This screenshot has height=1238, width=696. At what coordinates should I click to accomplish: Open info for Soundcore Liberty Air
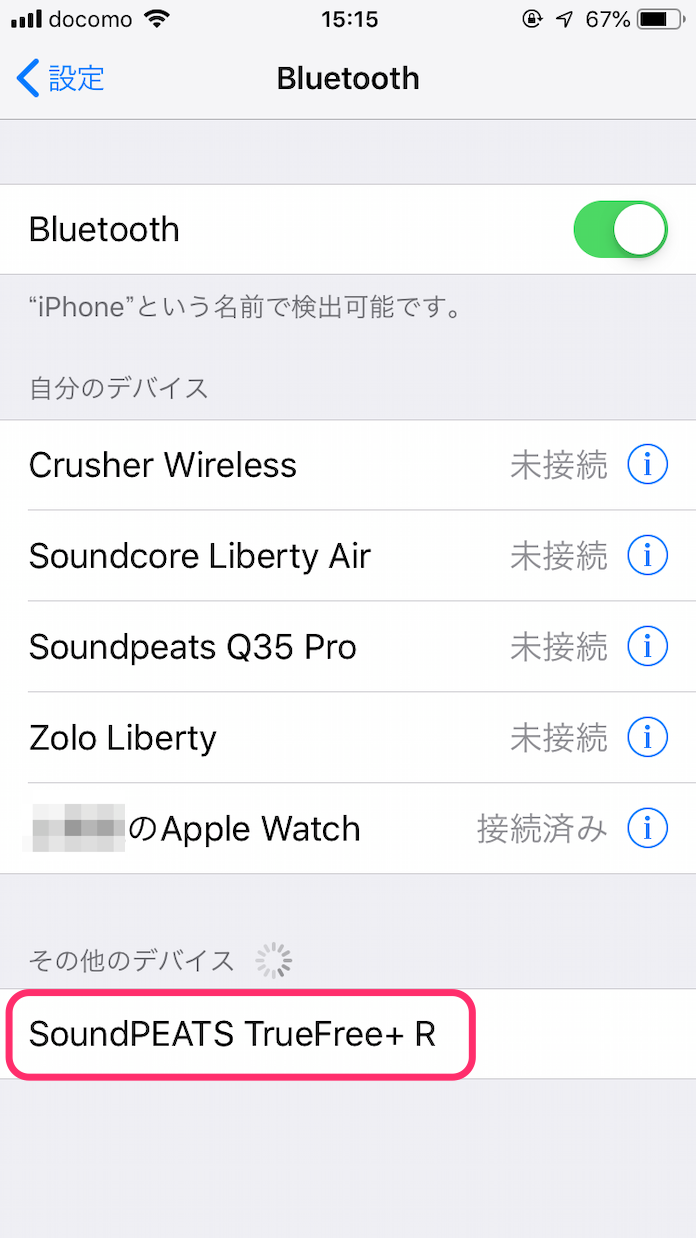click(647, 556)
